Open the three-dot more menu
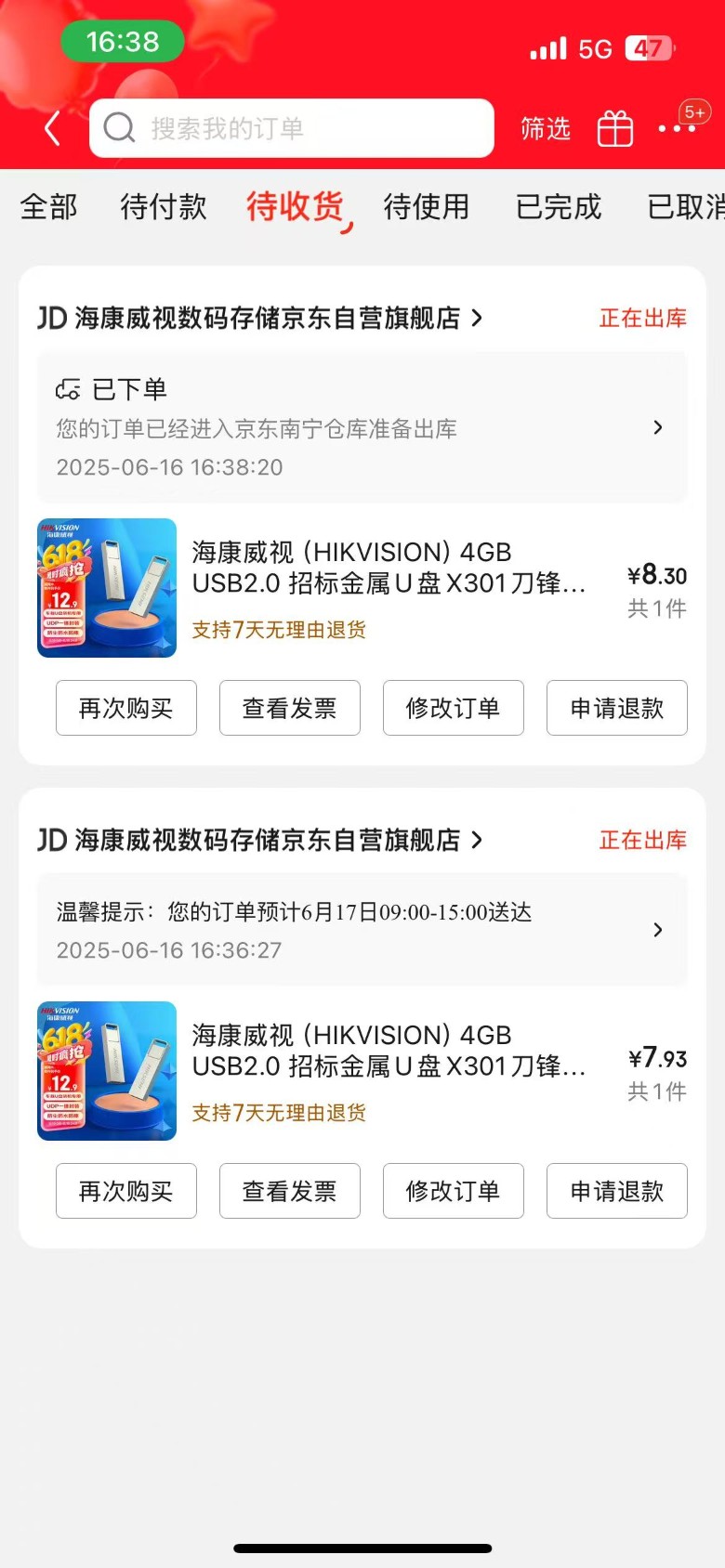Screen dimensions: 725x1568 [677, 128]
